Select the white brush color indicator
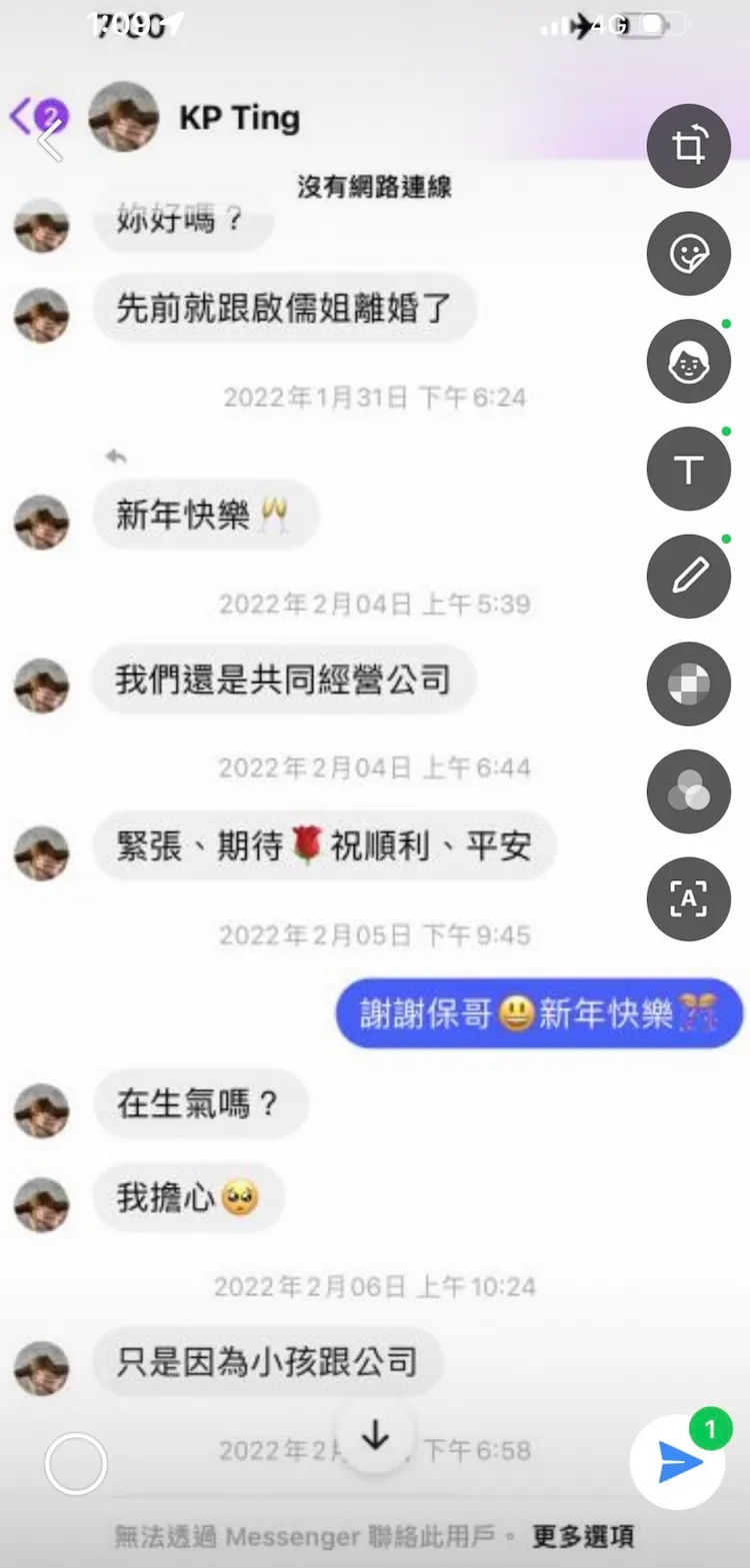The width and height of the screenshot is (750, 1568). (77, 1462)
